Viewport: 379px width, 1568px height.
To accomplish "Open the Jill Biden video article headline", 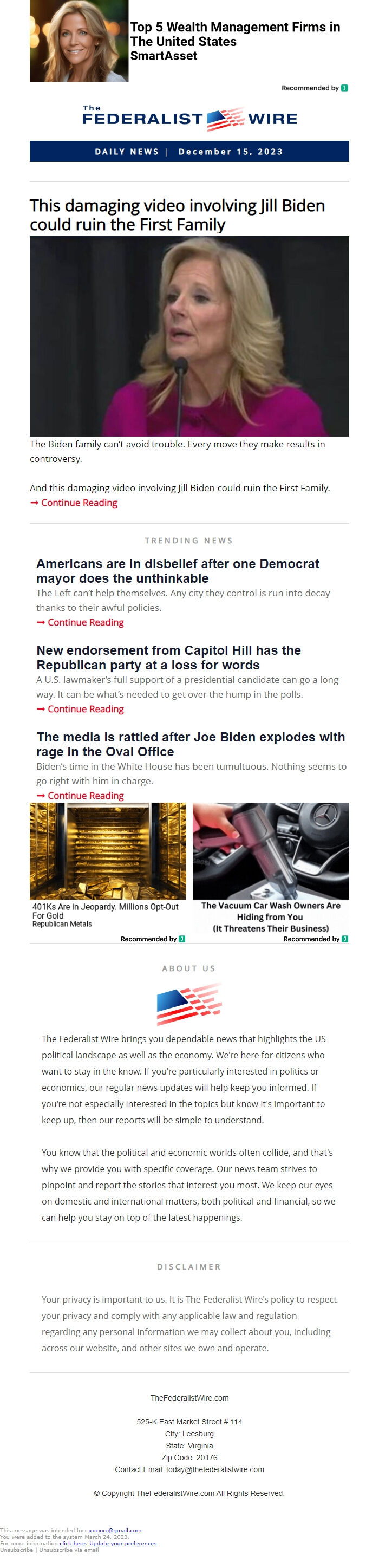I will pos(177,215).
